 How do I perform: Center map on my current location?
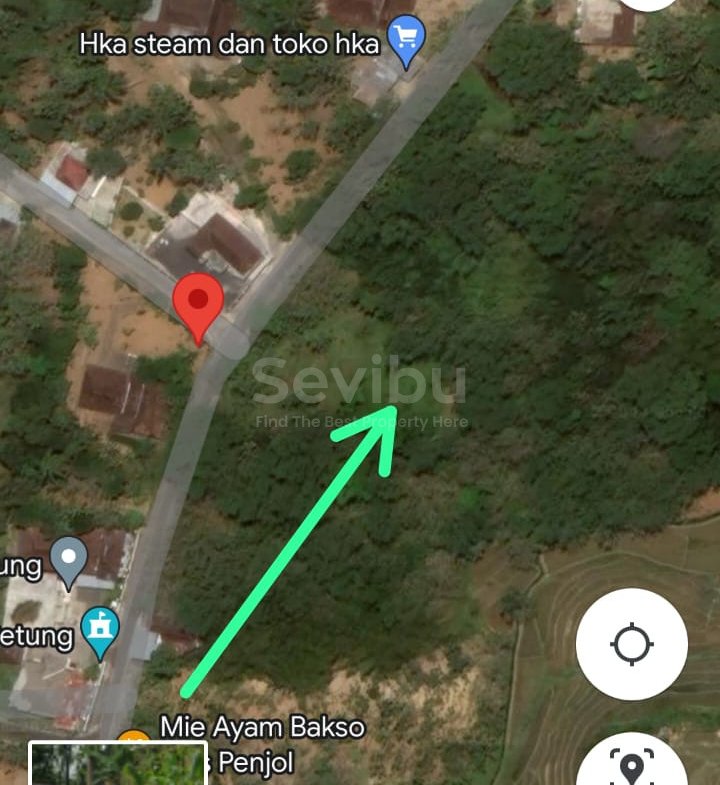(631, 644)
